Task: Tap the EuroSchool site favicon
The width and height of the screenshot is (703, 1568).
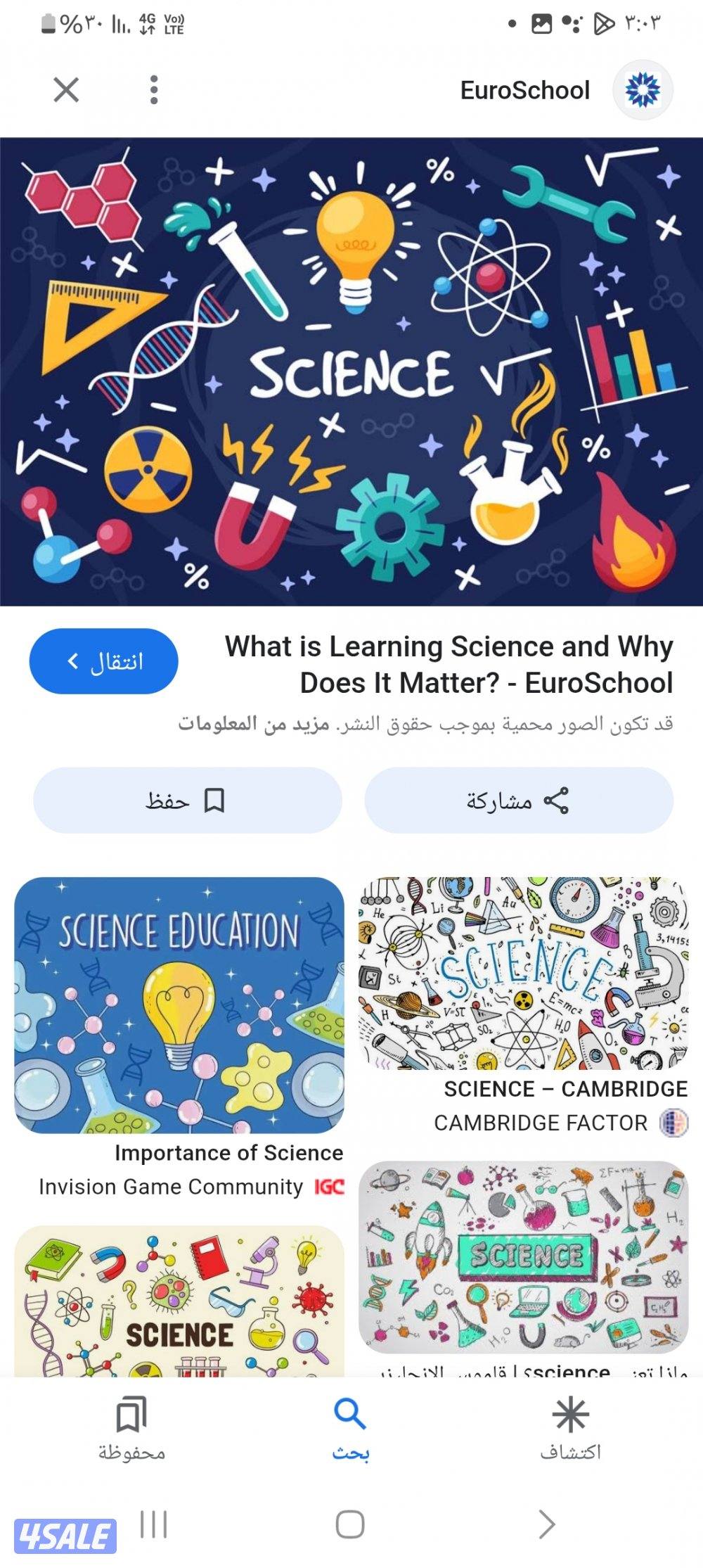Action: pos(643,89)
